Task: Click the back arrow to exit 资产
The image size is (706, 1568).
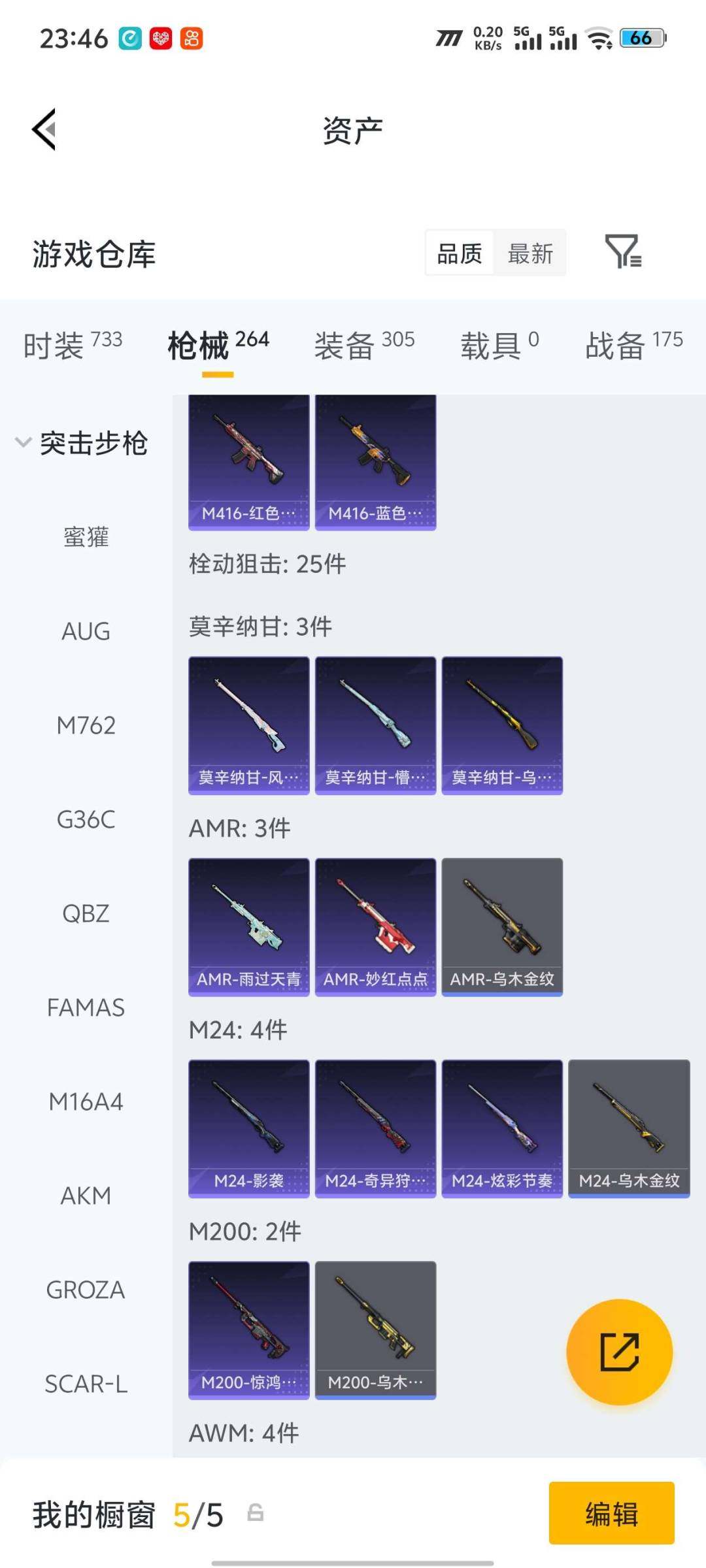Action: click(44, 129)
